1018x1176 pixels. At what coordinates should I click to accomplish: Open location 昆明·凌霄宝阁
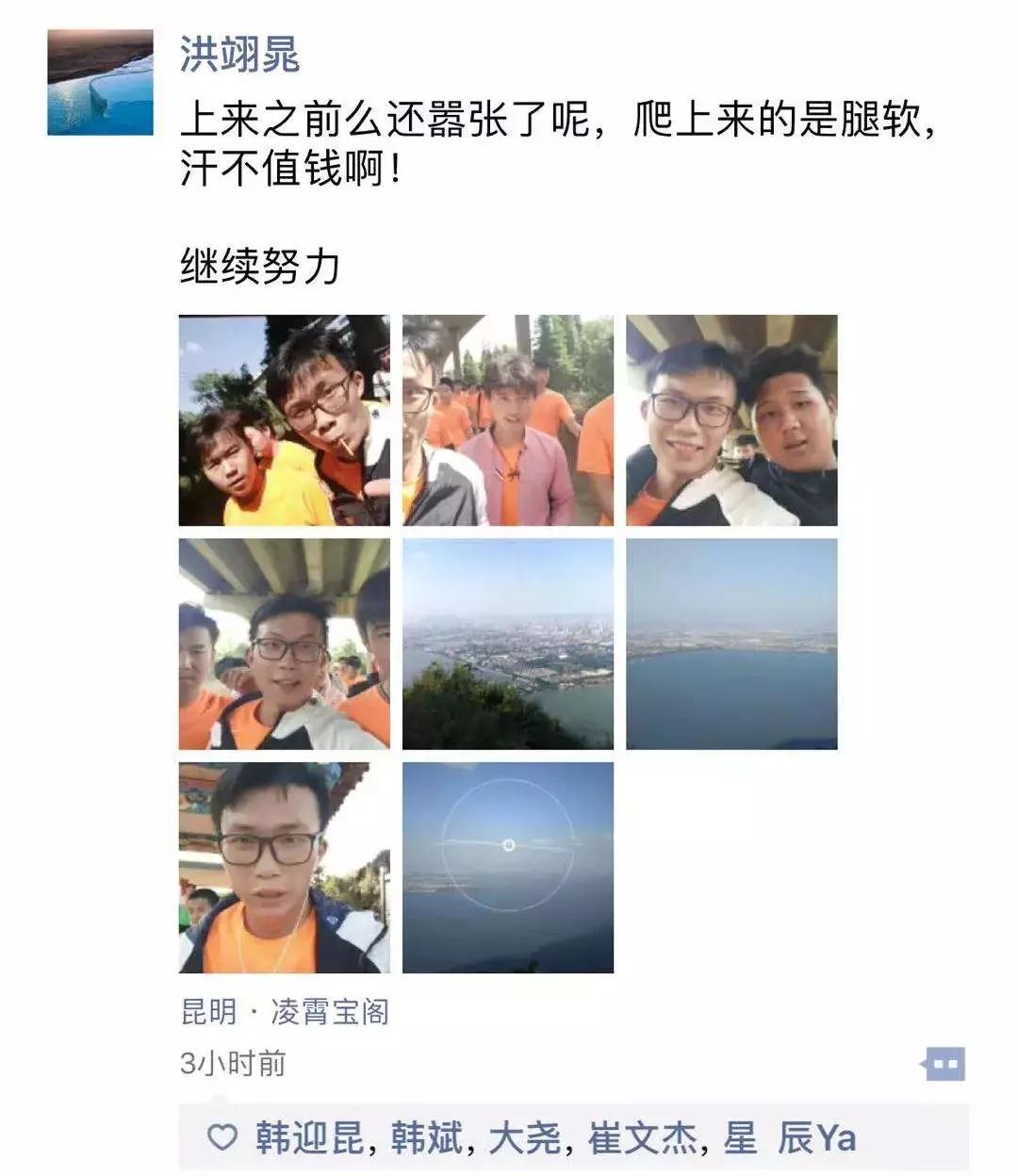point(284,1012)
